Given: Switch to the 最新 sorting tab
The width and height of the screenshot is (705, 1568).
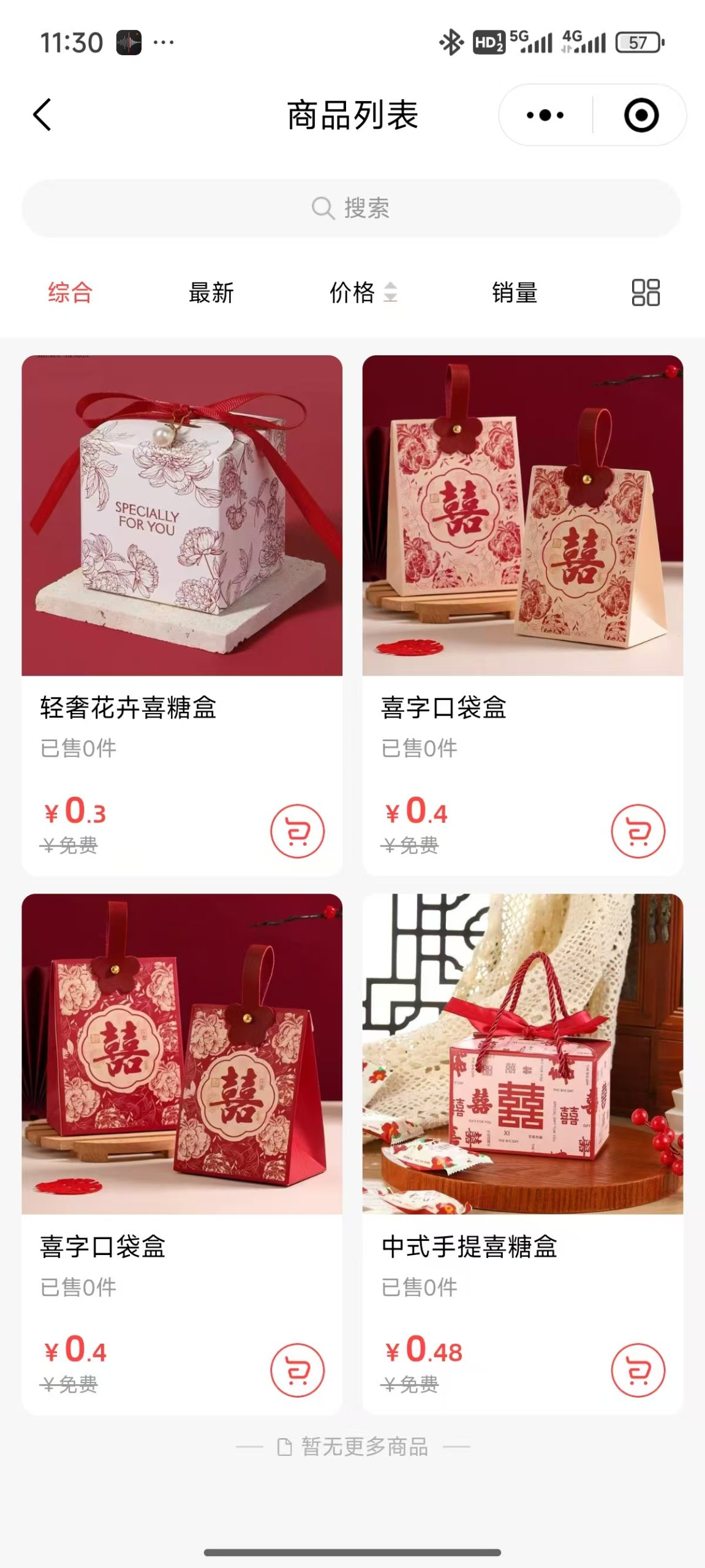Looking at the screenshot, I should point(211,292).
